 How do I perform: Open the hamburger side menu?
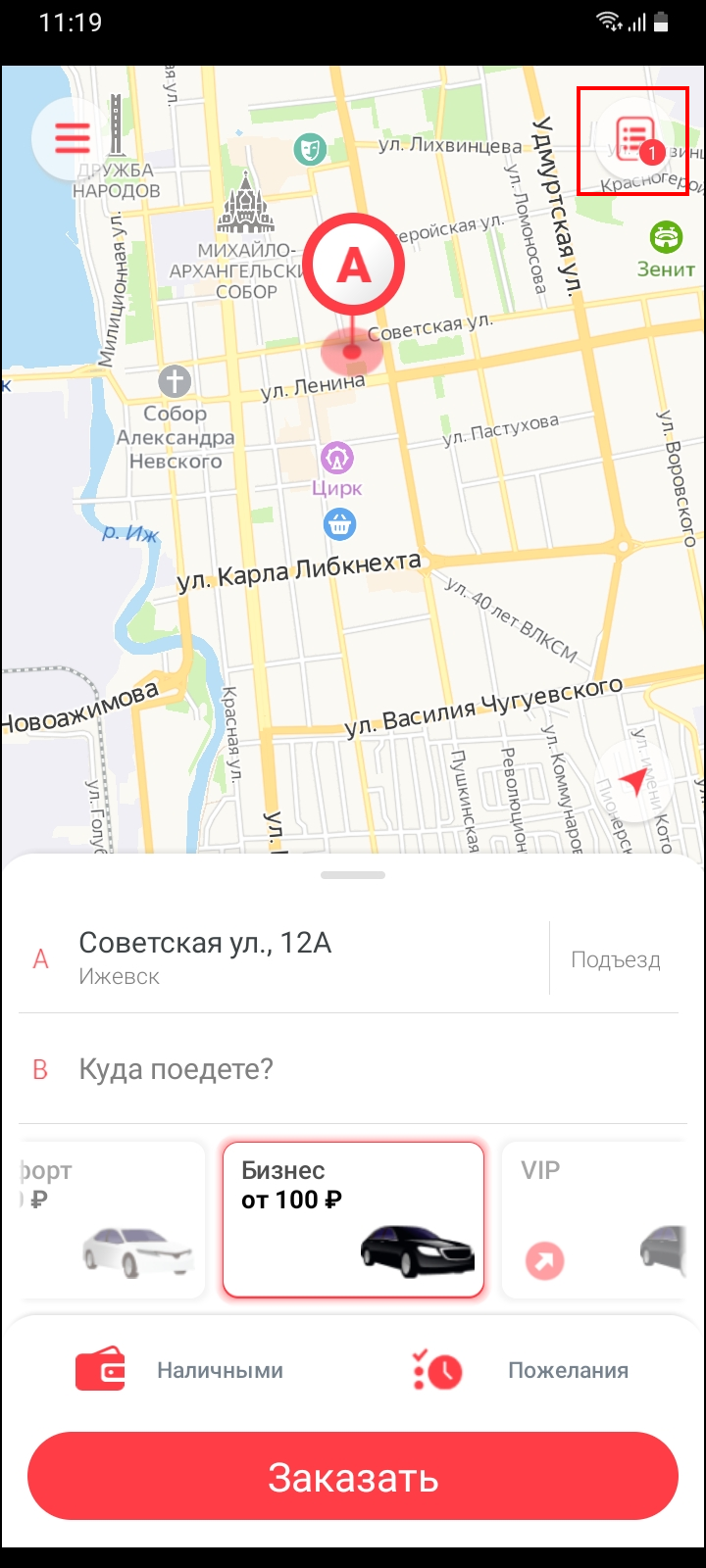(x=72, y=139)
